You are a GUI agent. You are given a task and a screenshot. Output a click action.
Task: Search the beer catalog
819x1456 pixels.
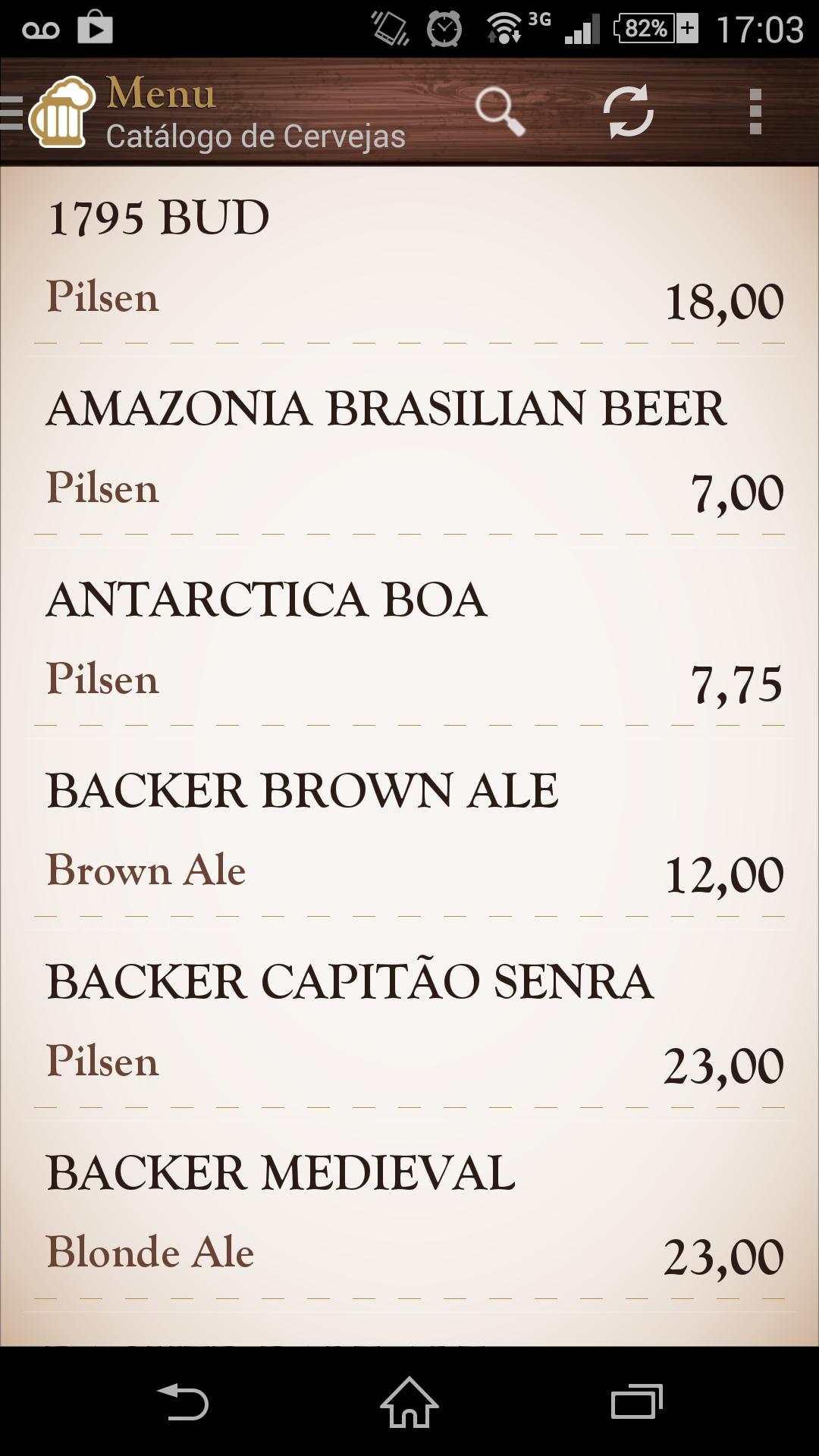click(499, 112)
